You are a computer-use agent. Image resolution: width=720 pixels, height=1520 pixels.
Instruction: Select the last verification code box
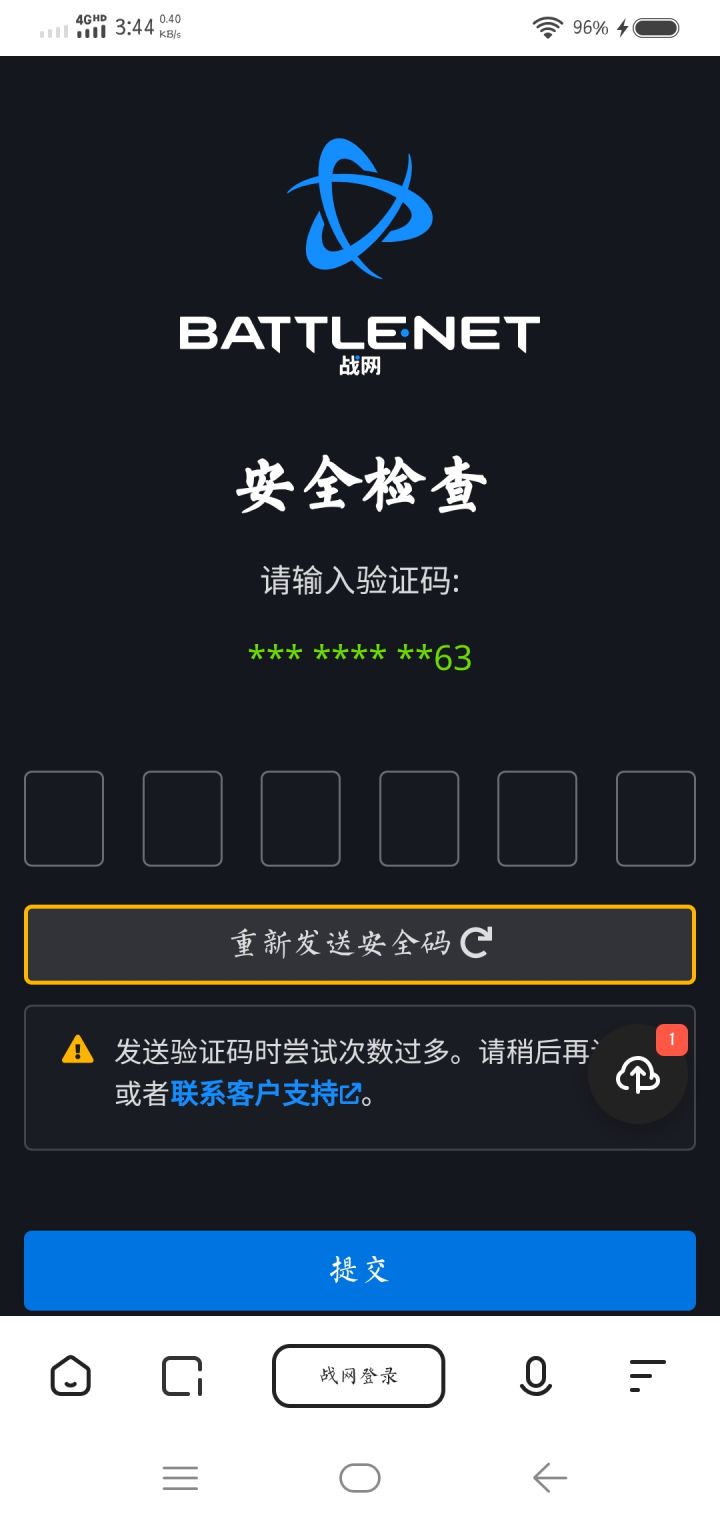(656, 818)
